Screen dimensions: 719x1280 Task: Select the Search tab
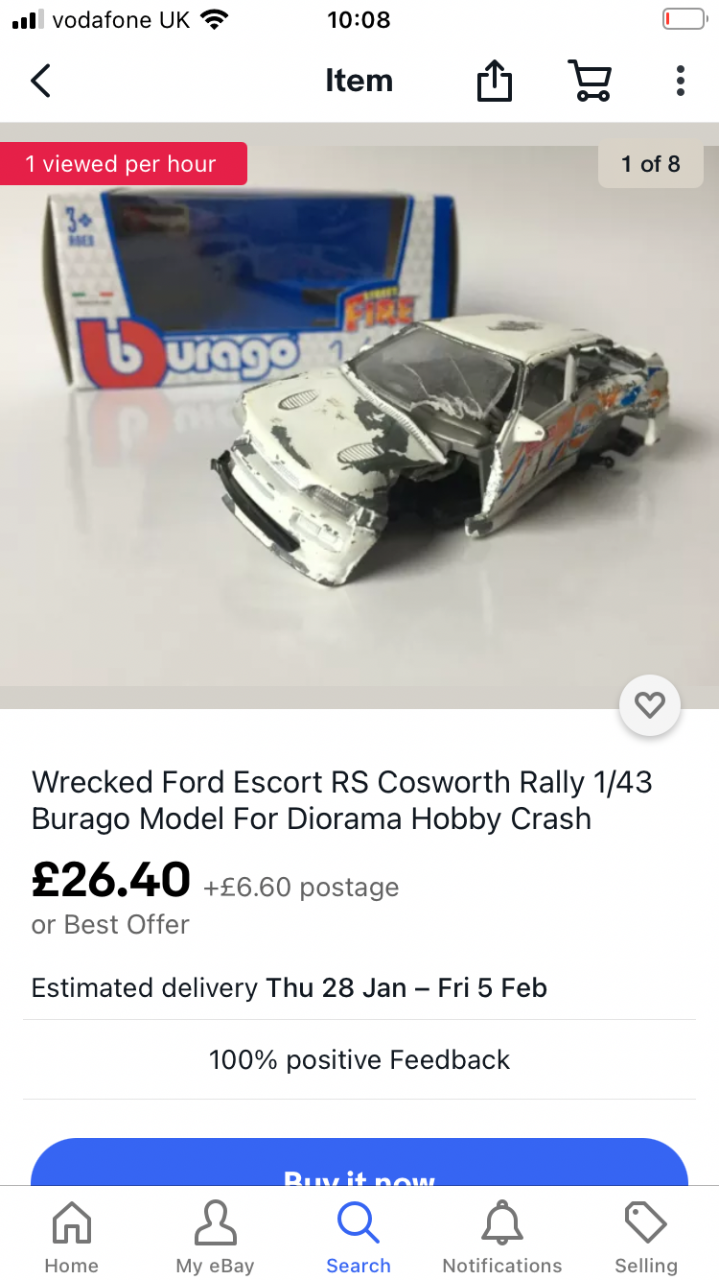point(358,1238)
